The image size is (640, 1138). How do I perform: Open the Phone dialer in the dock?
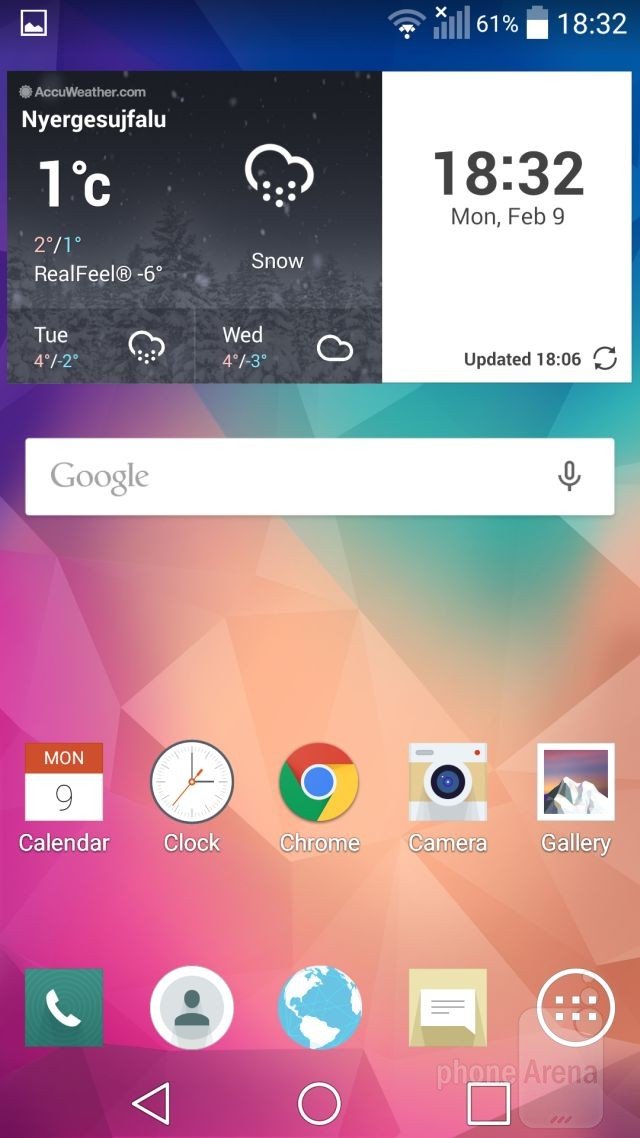pyautogui.click(x=64, y=1007)
